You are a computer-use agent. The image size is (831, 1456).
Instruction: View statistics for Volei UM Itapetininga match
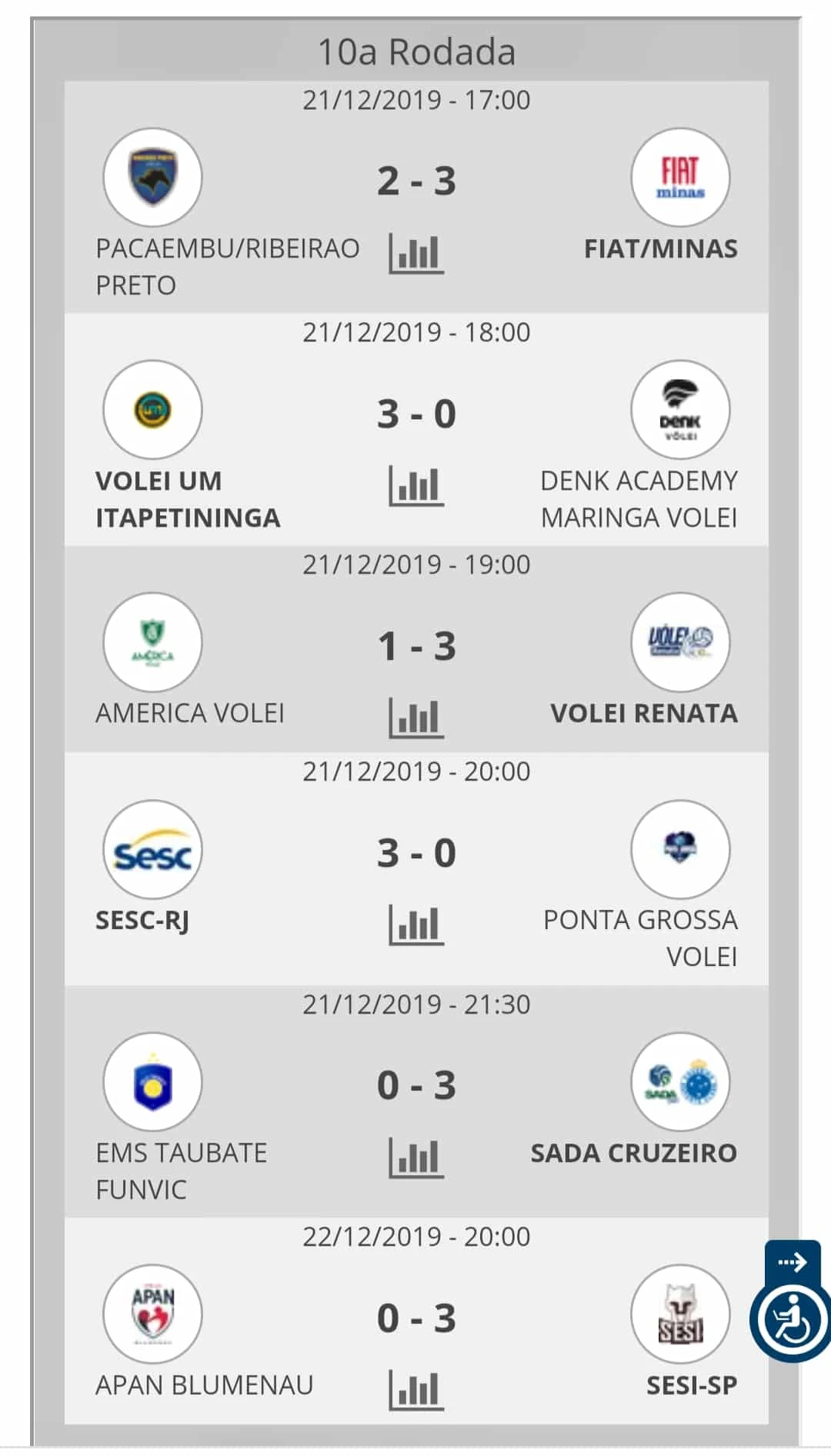[x=416, y=485]
